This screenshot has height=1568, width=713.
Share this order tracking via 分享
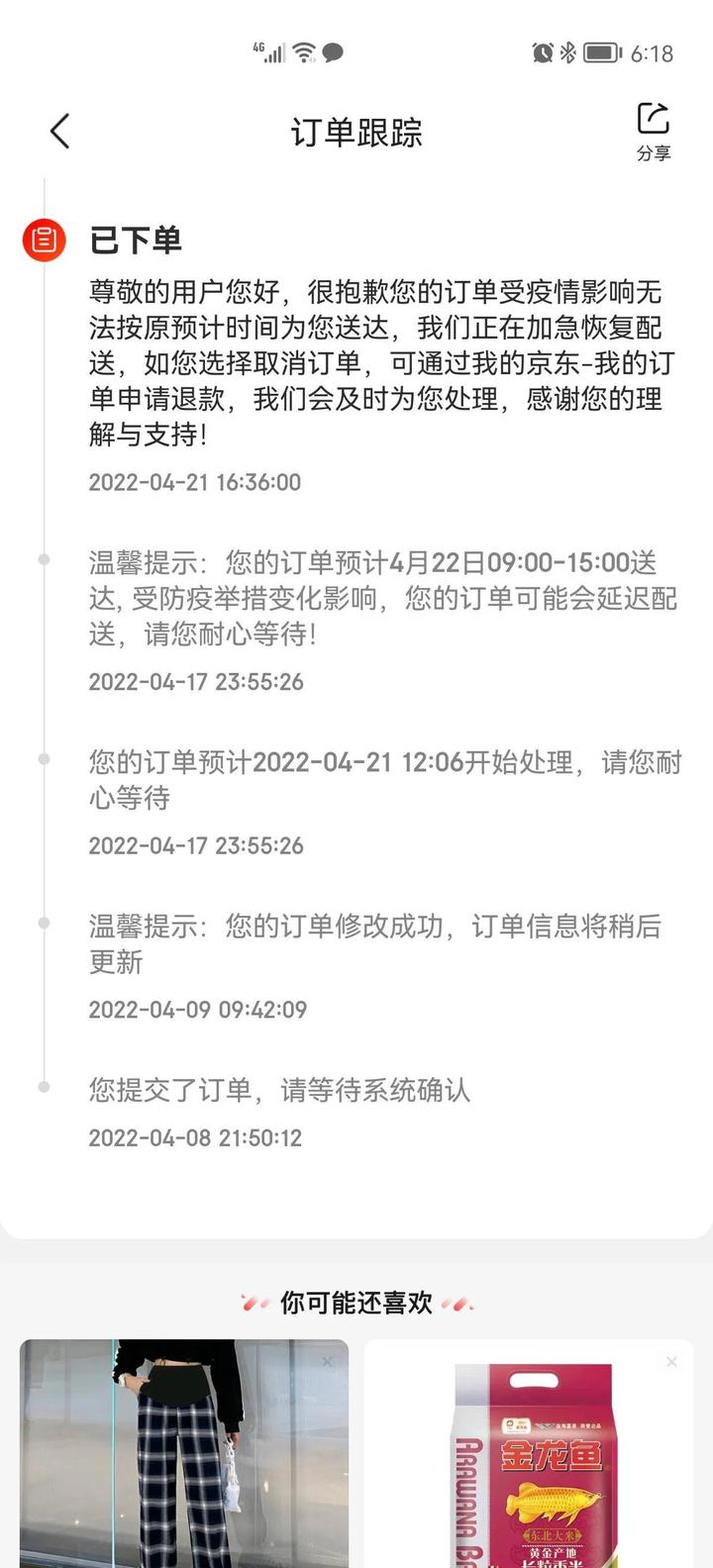pos(653,132)
